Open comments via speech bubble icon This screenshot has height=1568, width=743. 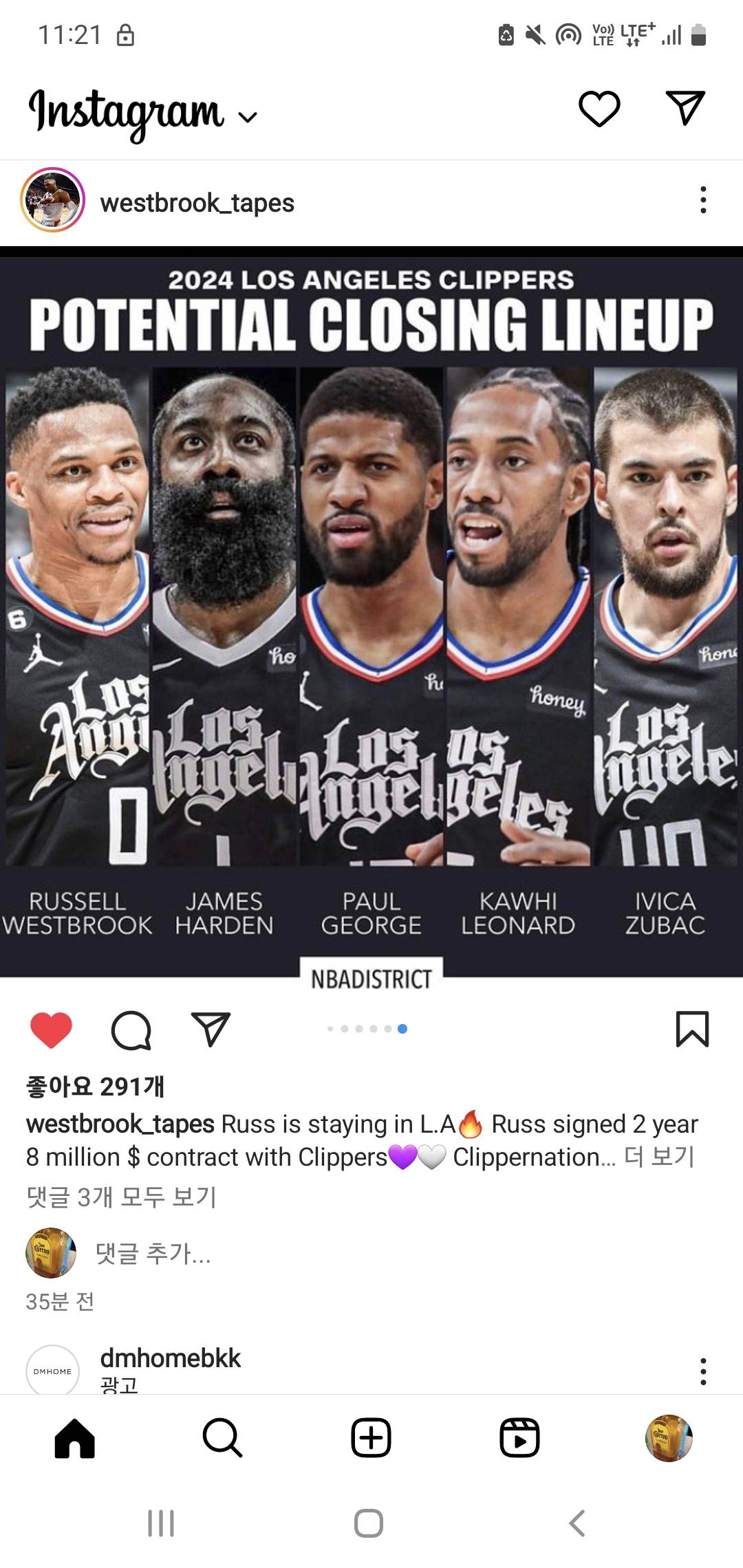point(131,1030)
